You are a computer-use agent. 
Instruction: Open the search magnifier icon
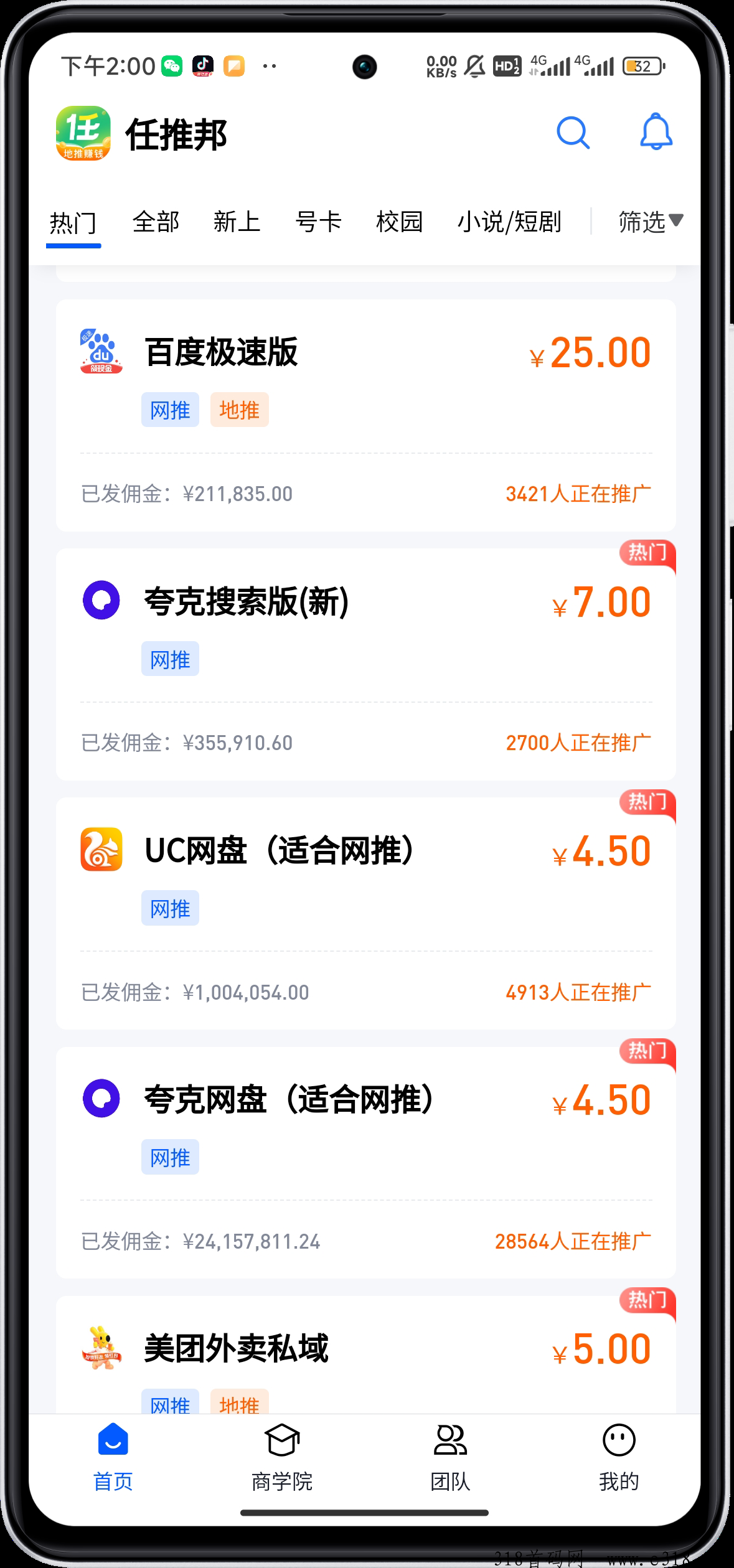point(573,133)
